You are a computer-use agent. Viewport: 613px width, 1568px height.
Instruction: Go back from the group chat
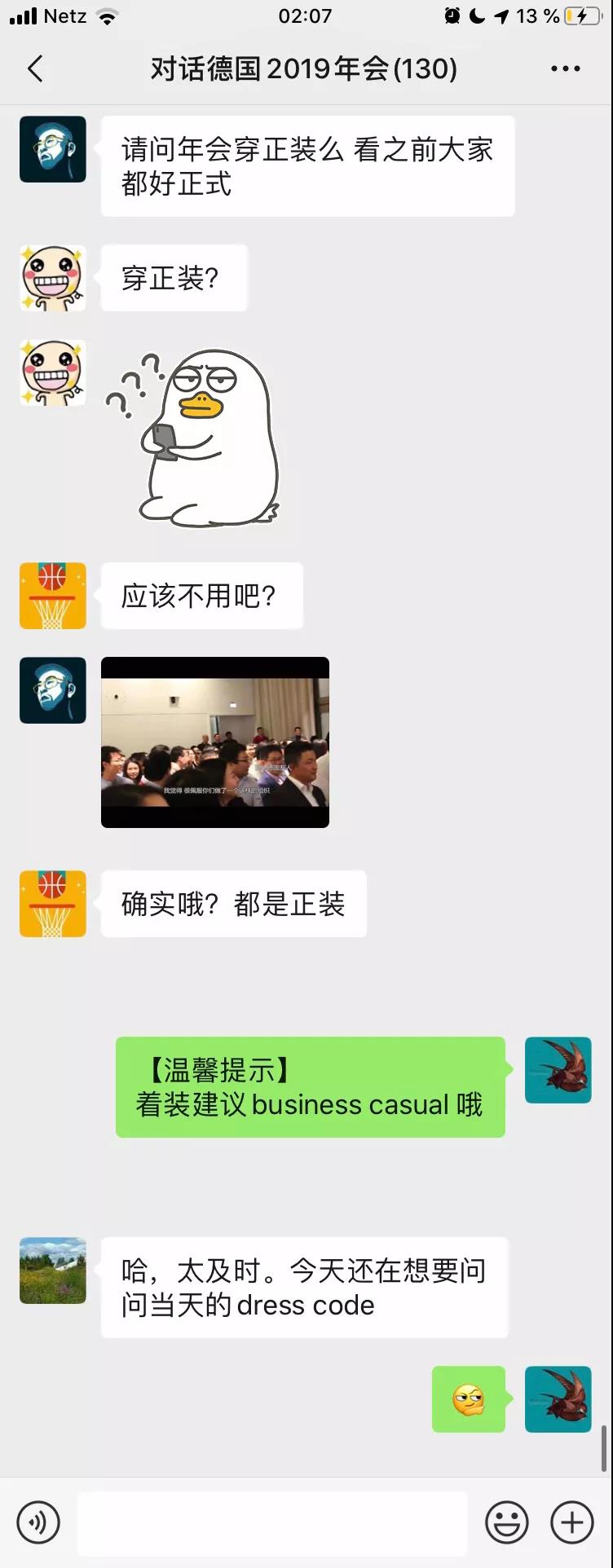(35, 68)
